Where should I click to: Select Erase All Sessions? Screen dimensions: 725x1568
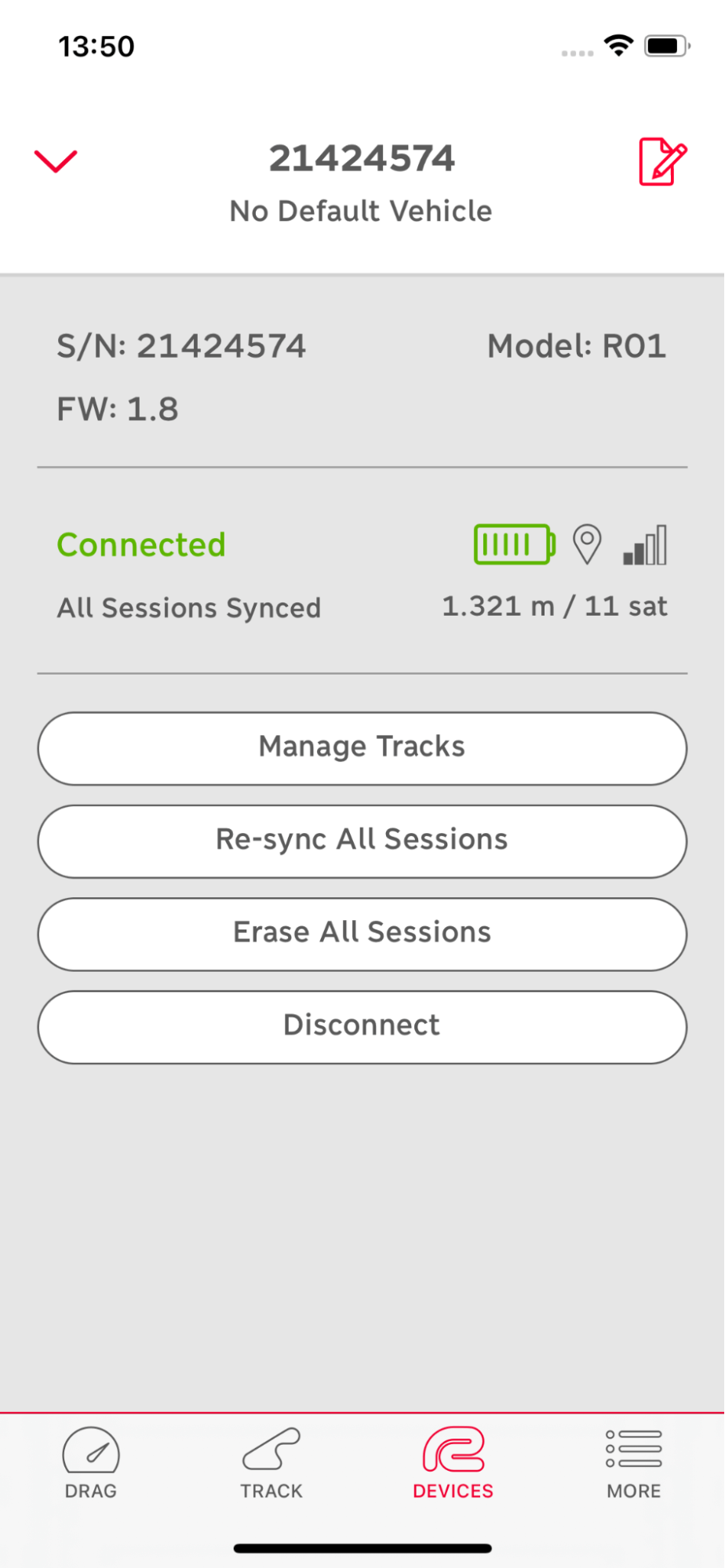coord(362,934)
